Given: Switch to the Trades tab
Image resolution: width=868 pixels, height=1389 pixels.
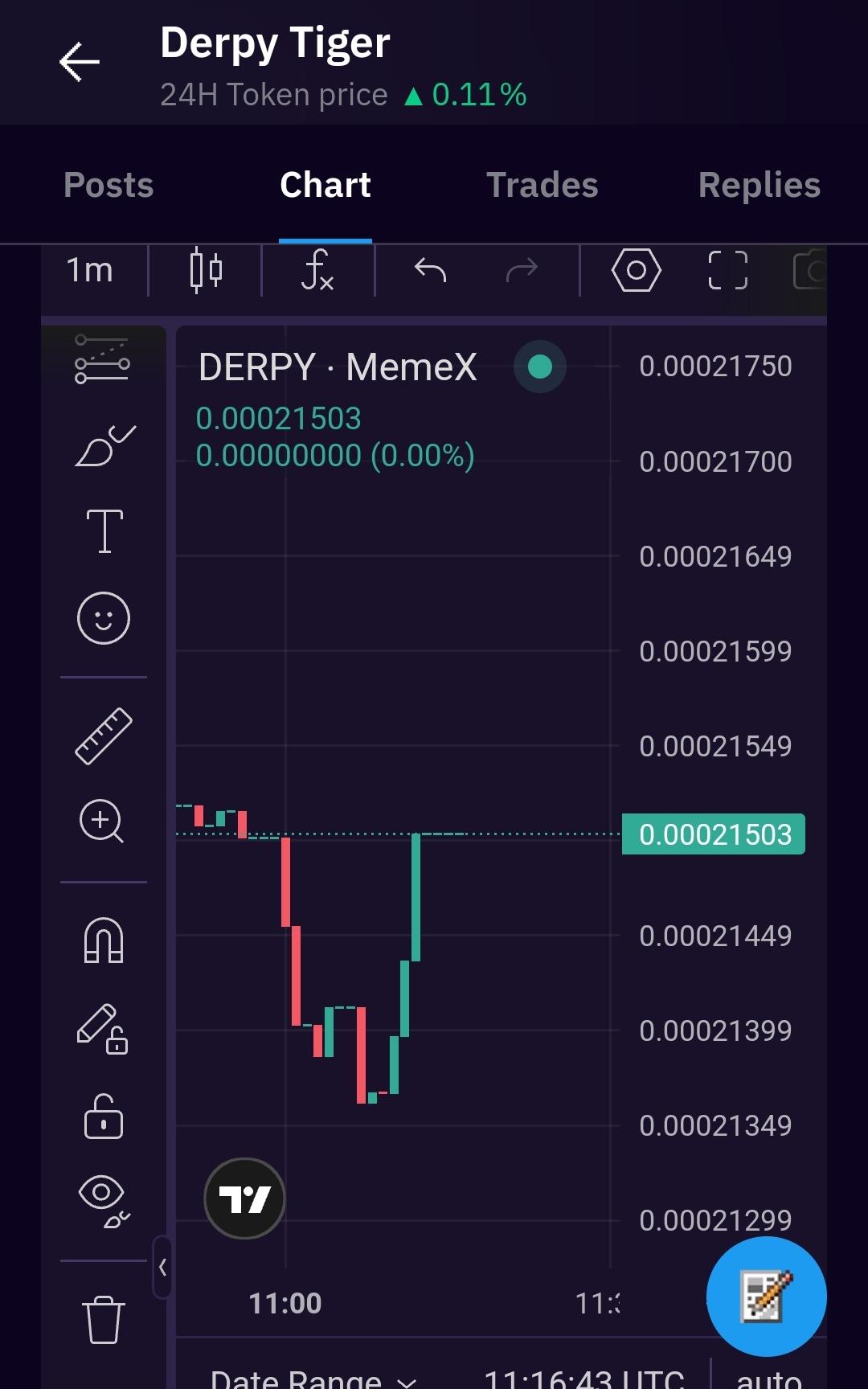Looking at the screenshot, I should [542, 186].
